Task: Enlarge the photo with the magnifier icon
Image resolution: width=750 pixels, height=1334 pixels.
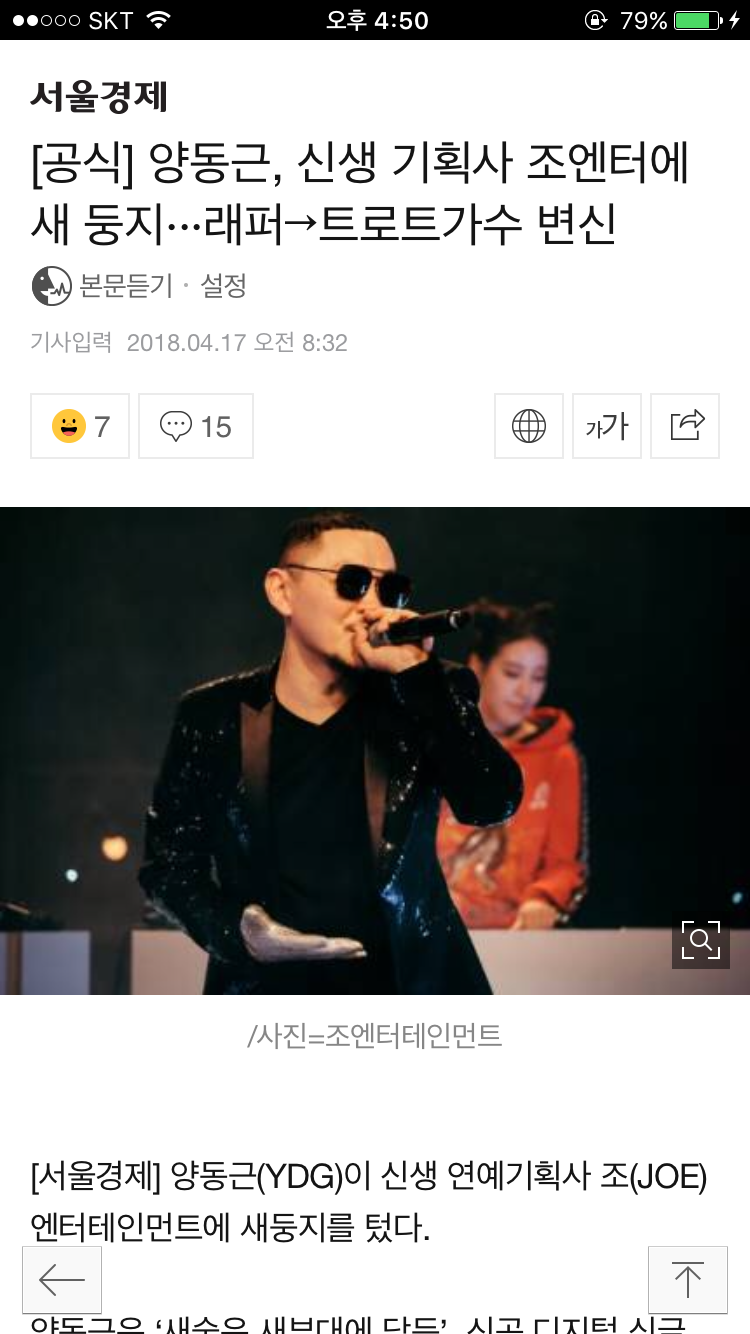Action: pos(700,940)
